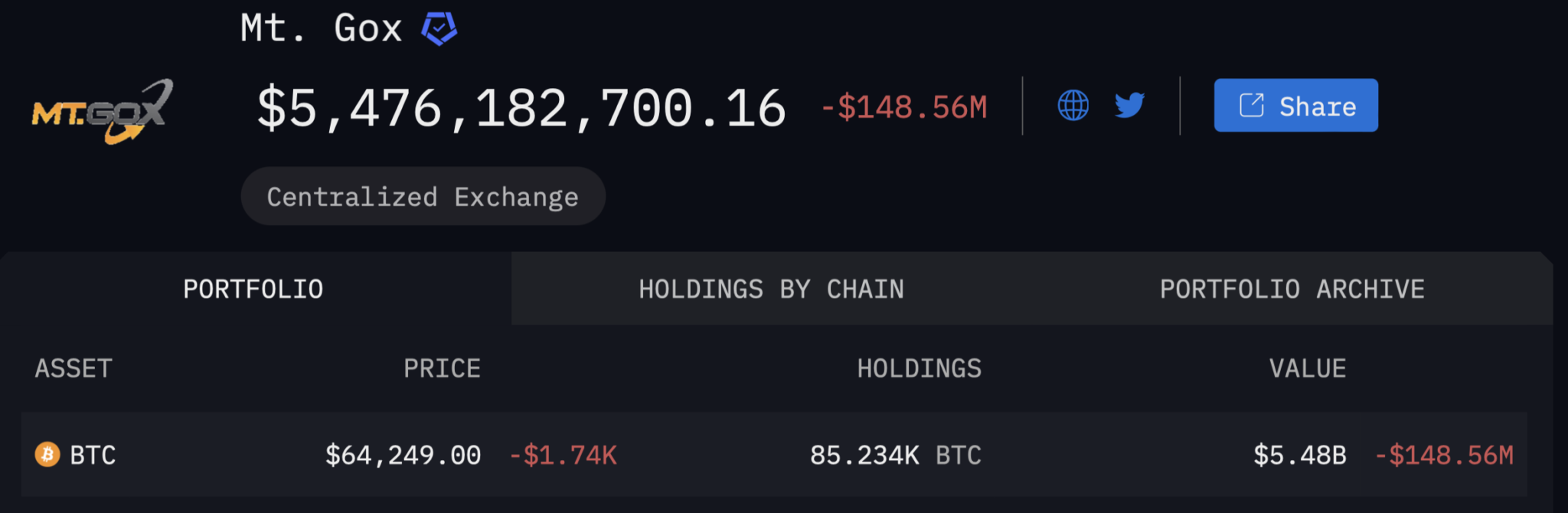1568x513 pixels.
Task: Switch to Holdings By Chain tab
Action: pyautogui.click(x=771, y=289)
